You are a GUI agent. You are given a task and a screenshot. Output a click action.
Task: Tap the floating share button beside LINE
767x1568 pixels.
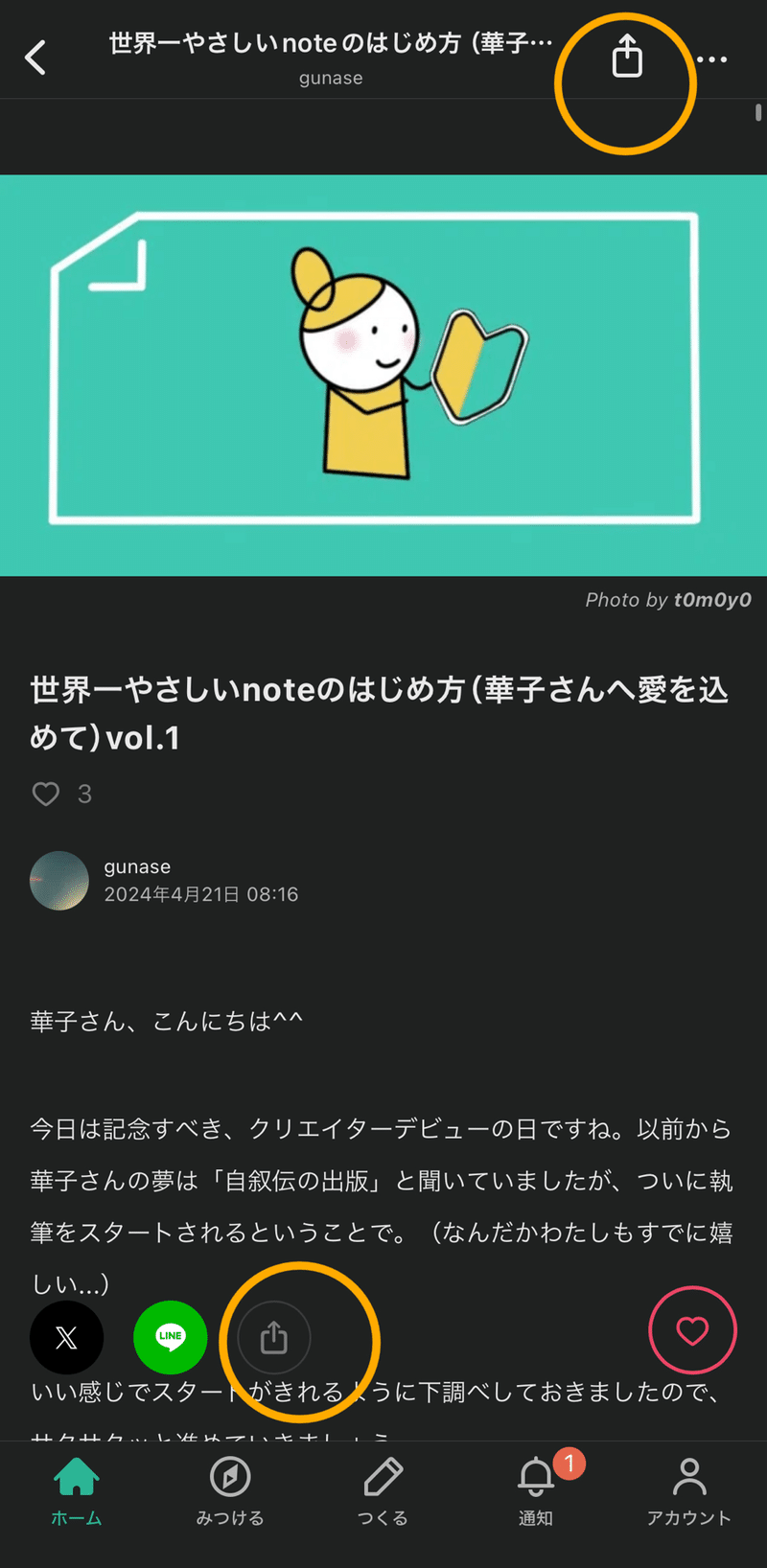(x=274, y=1337)
